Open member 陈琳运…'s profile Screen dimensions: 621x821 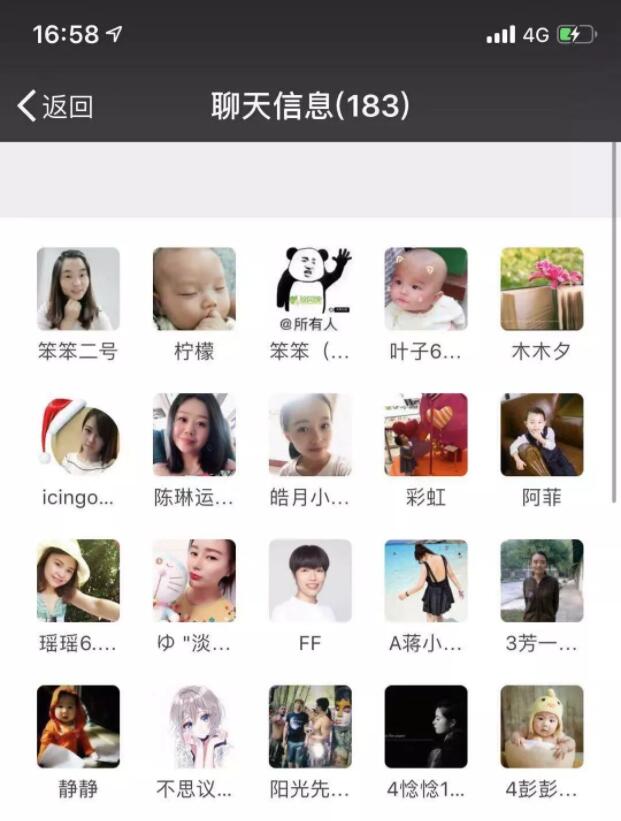click(194, 434)
